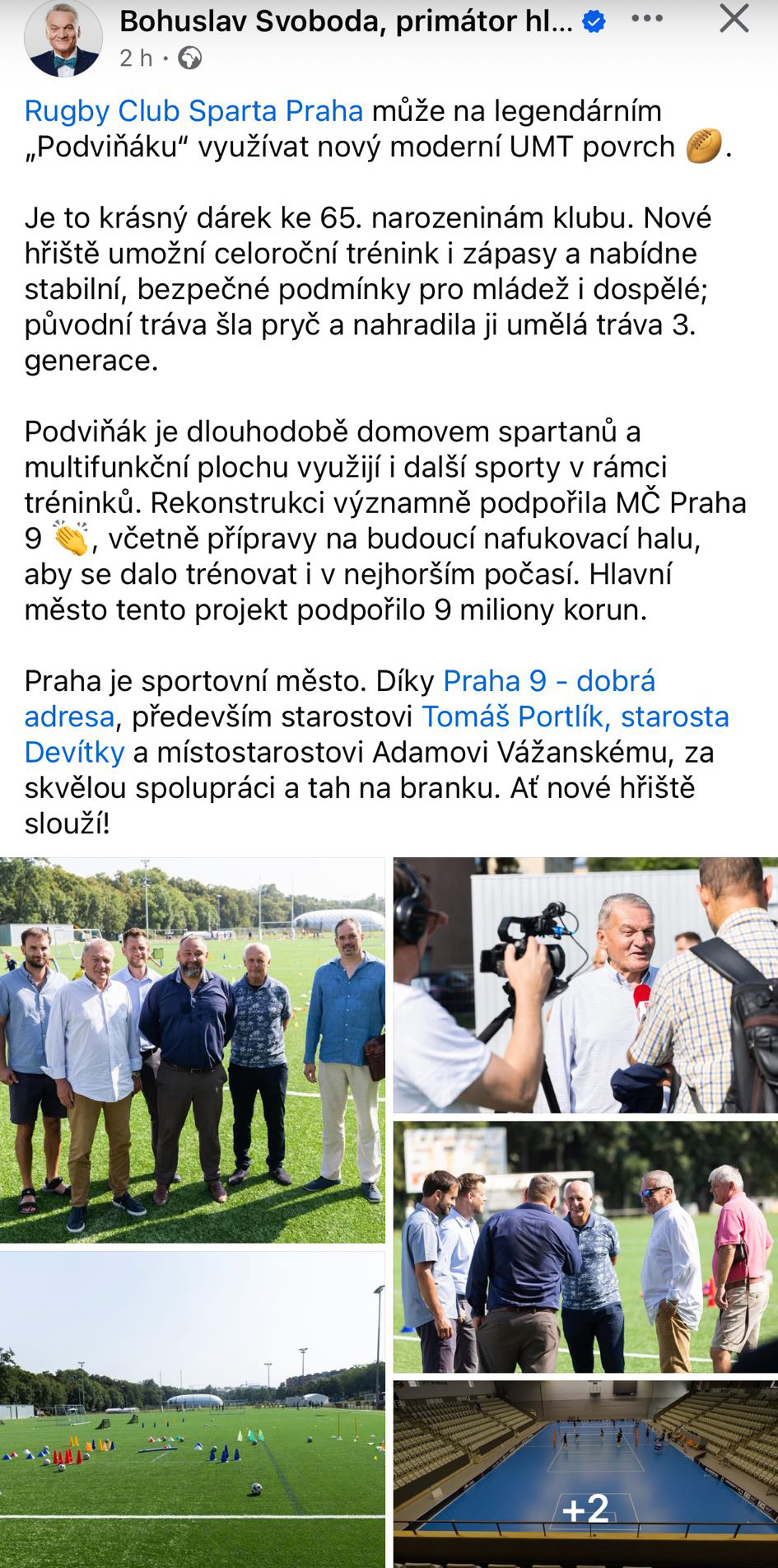The image size is (778, 1568).
Task: Open the empty pitch photo with training cones
Action: click(192, 1408)
